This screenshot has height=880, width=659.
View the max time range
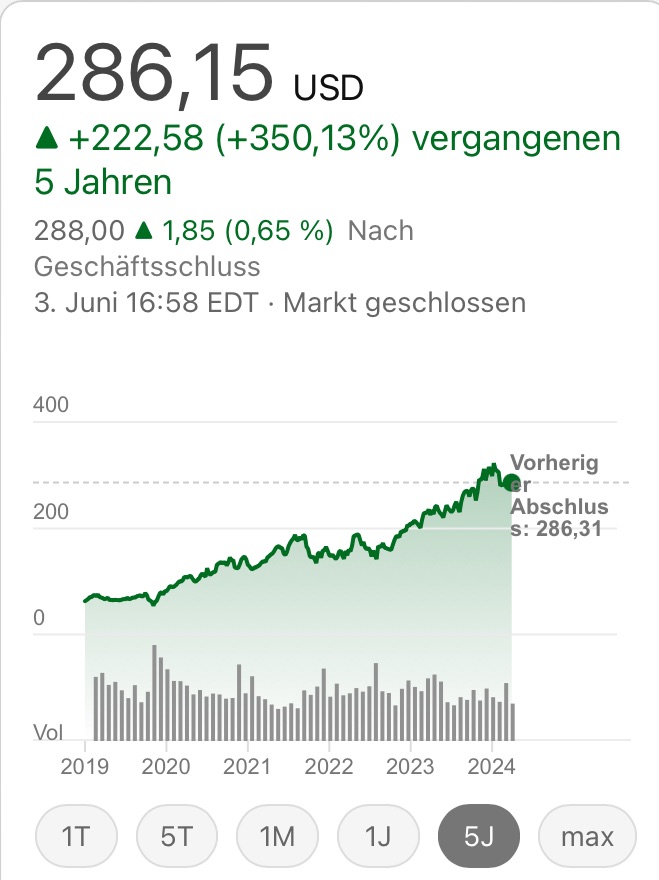pyautogui.click(x=587, y=835)
